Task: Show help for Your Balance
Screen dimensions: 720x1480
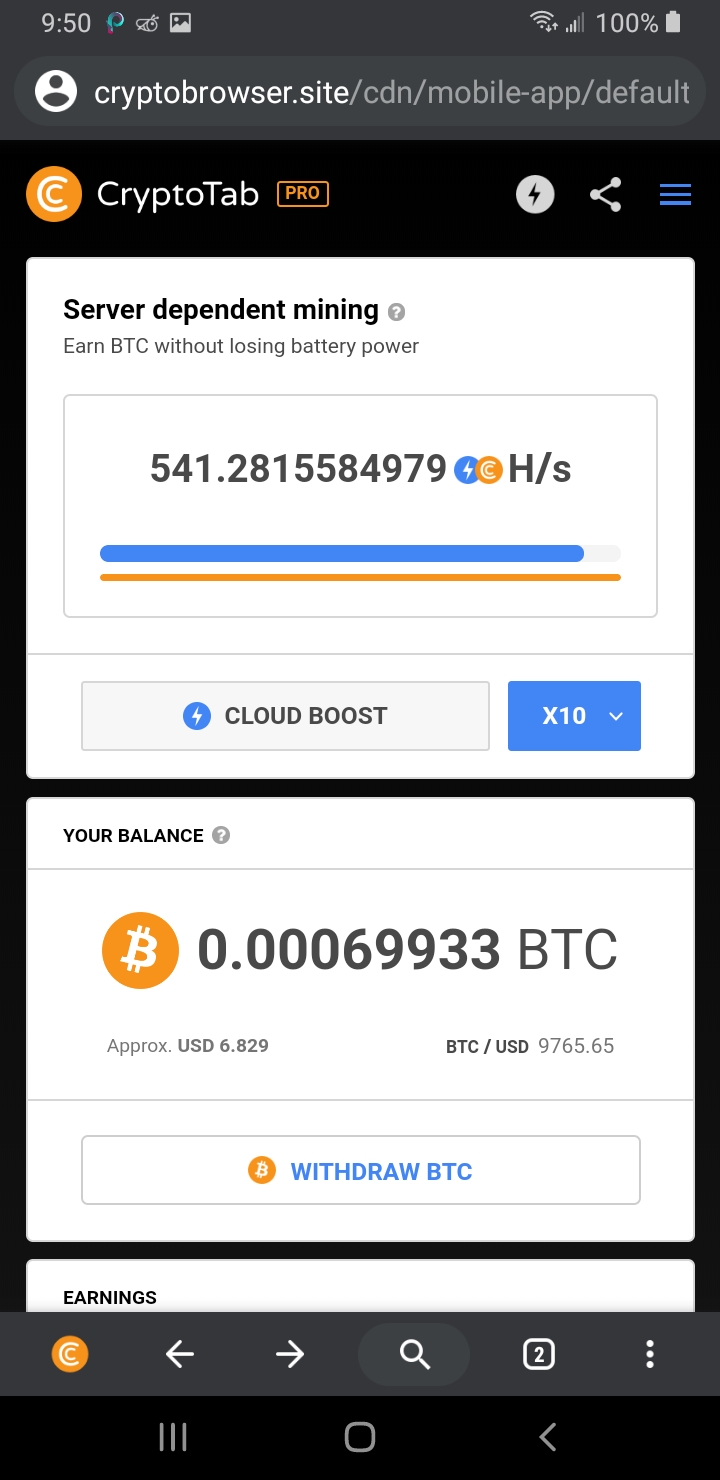Action: click(222, 835)
